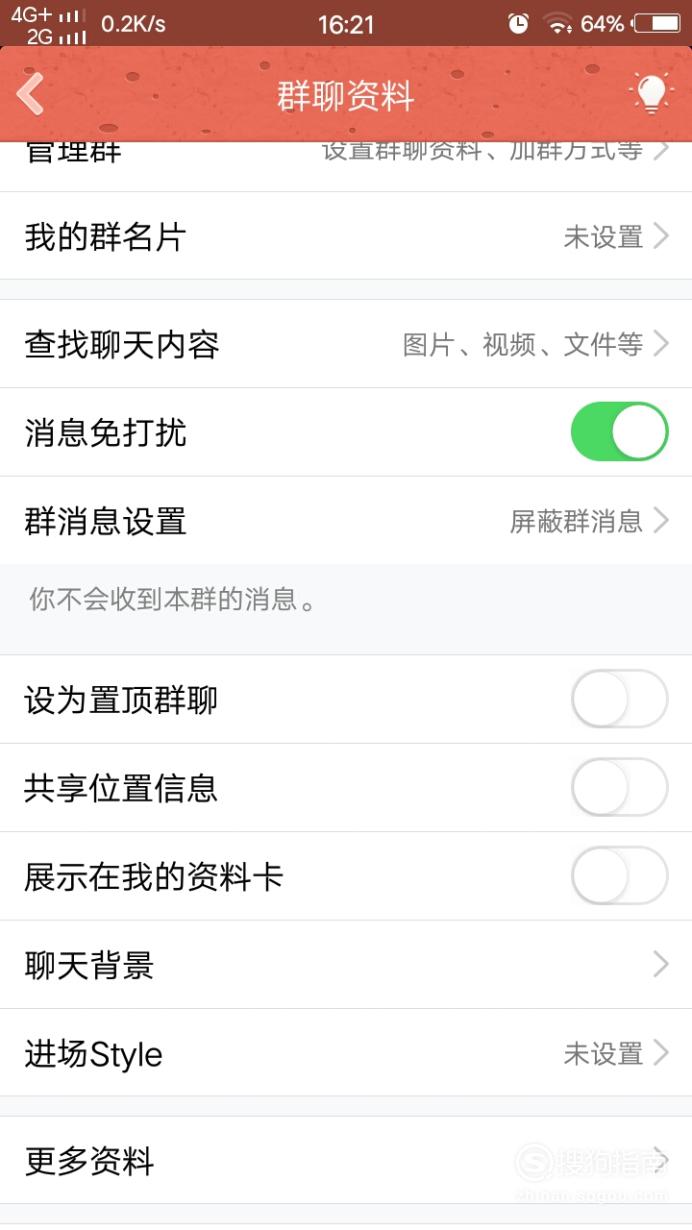Screen dimensions: 692x1230
Task: Tap the light bulb icon in header
Action: point(651,94)
